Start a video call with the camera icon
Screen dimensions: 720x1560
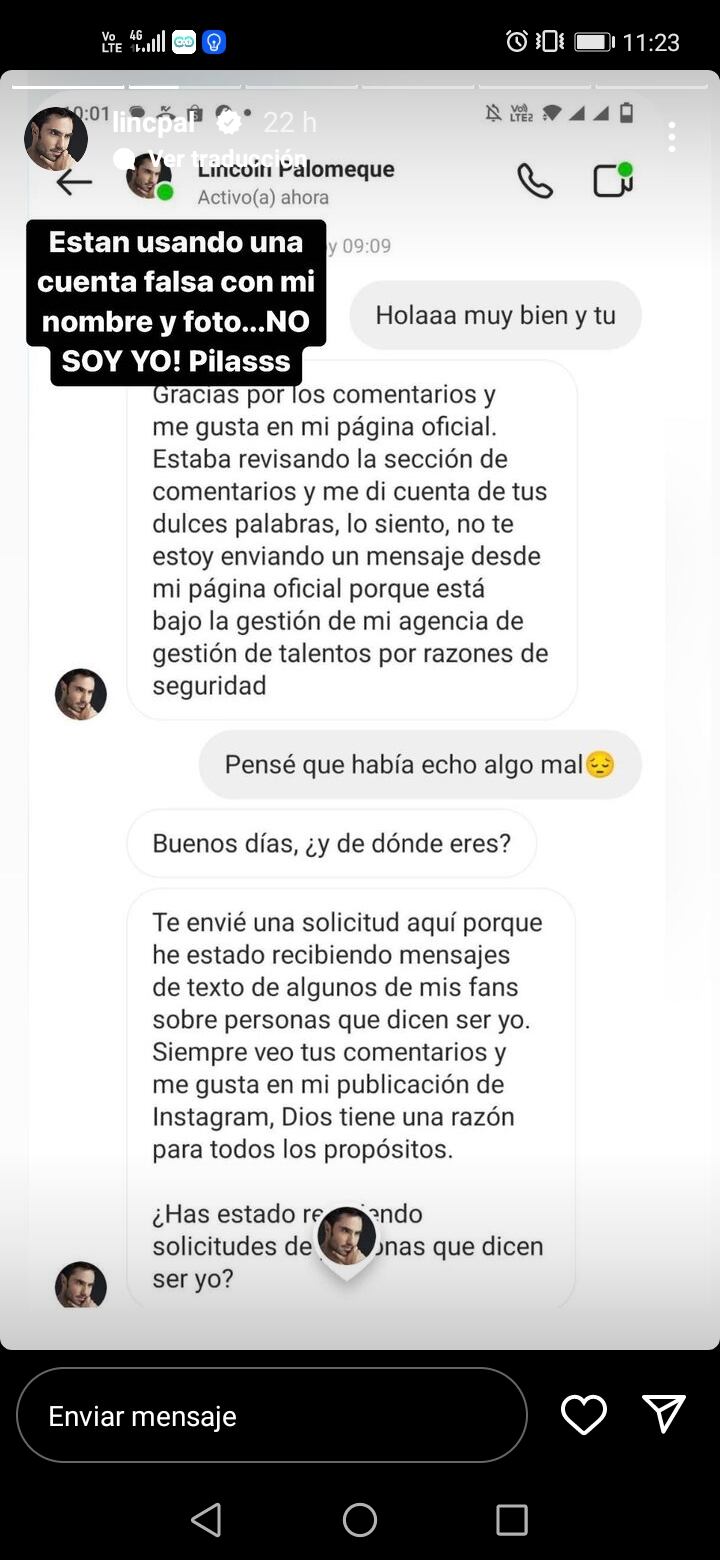click(614, 178)
